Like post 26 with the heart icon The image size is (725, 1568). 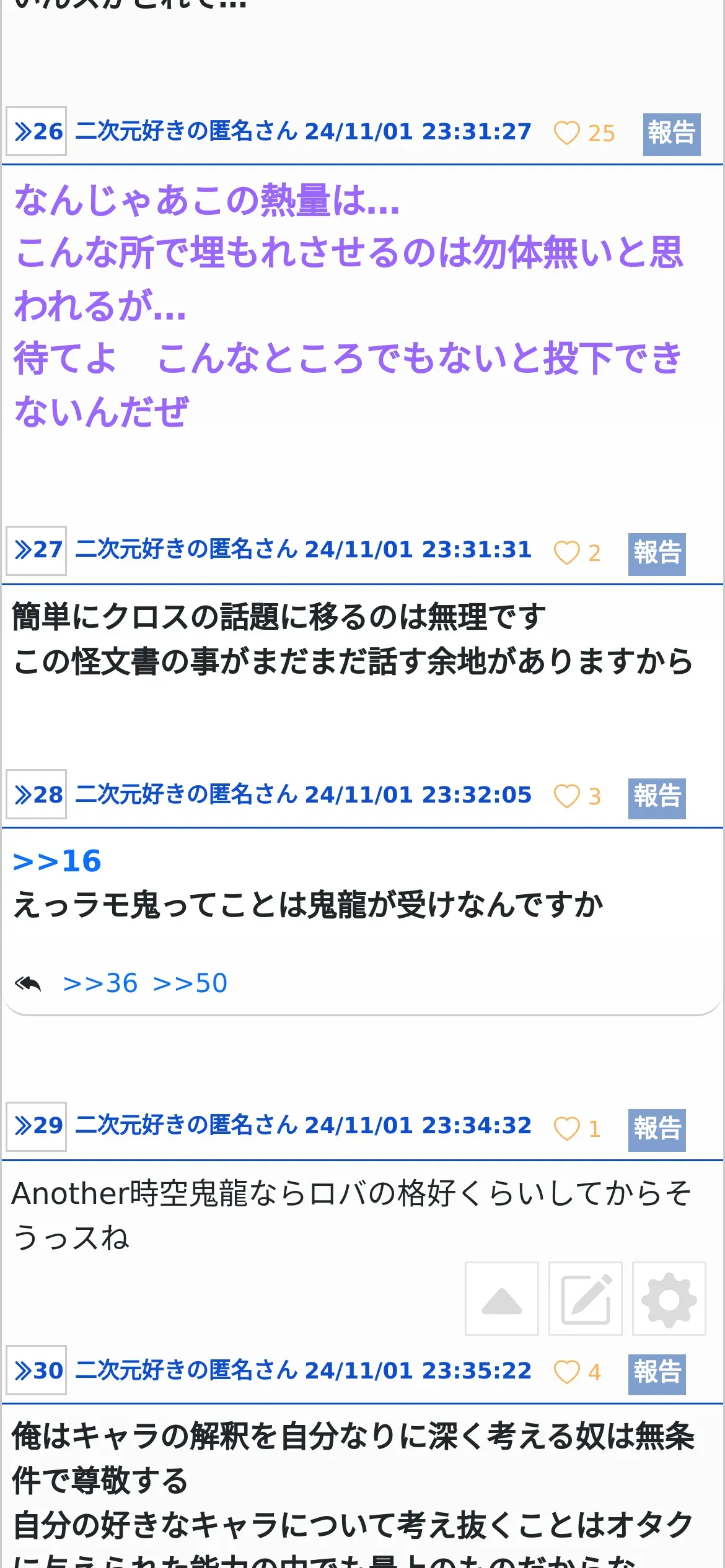tap(566, 133)
